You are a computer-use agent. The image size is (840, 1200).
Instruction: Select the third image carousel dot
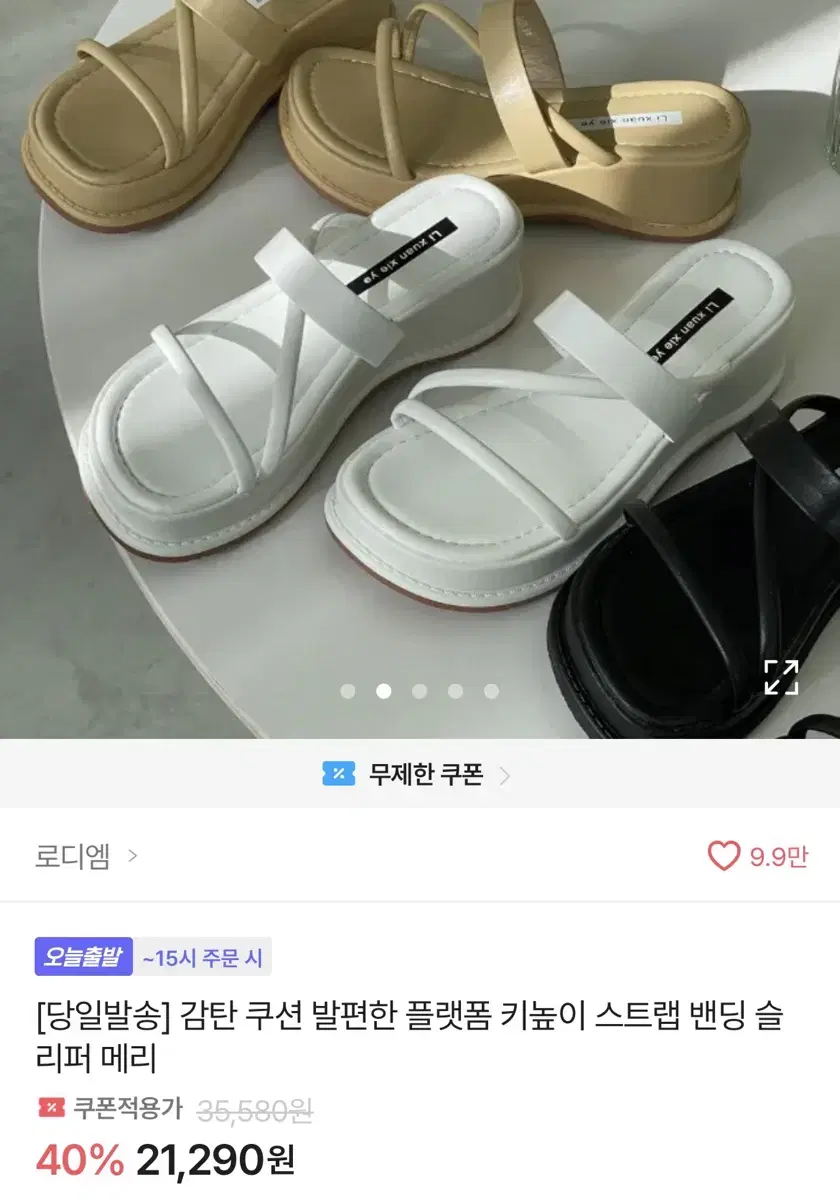coord(418,688)
